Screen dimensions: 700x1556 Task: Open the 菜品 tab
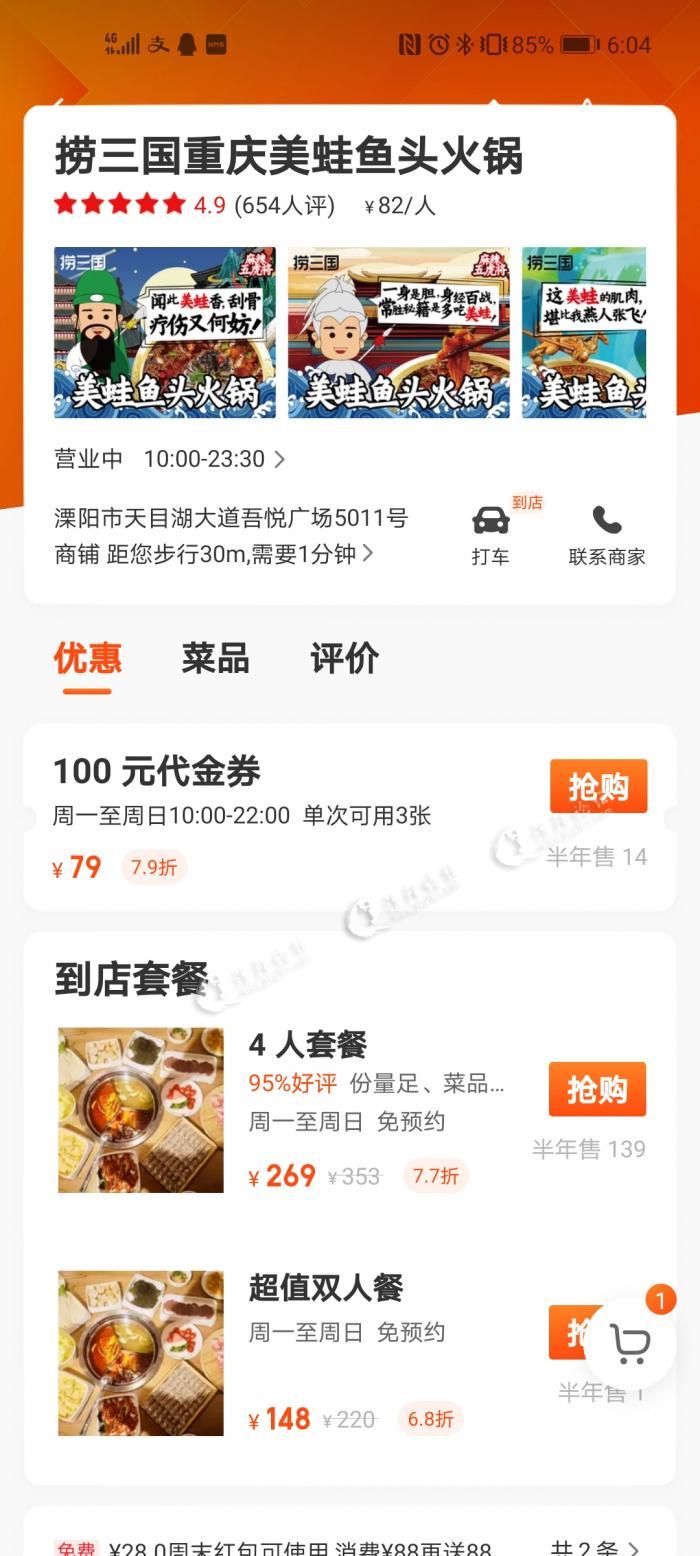click(x=215, y=659)
